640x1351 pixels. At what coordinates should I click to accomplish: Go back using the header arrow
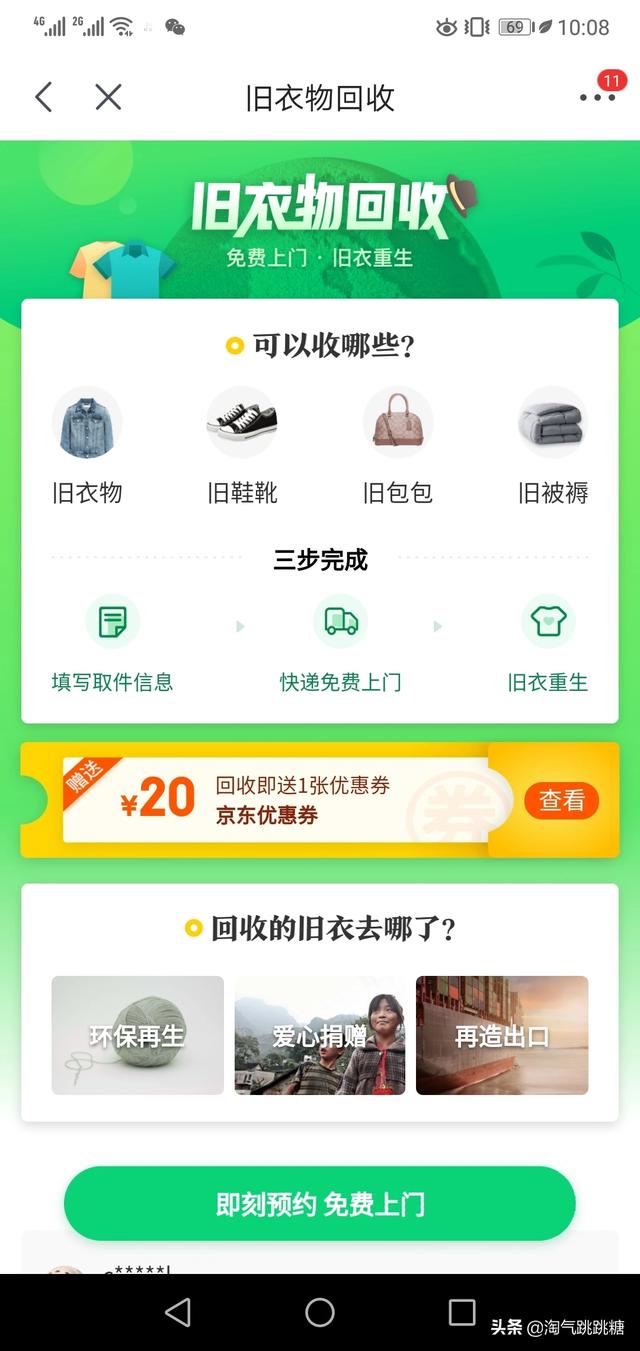click(x=43, y=97)
